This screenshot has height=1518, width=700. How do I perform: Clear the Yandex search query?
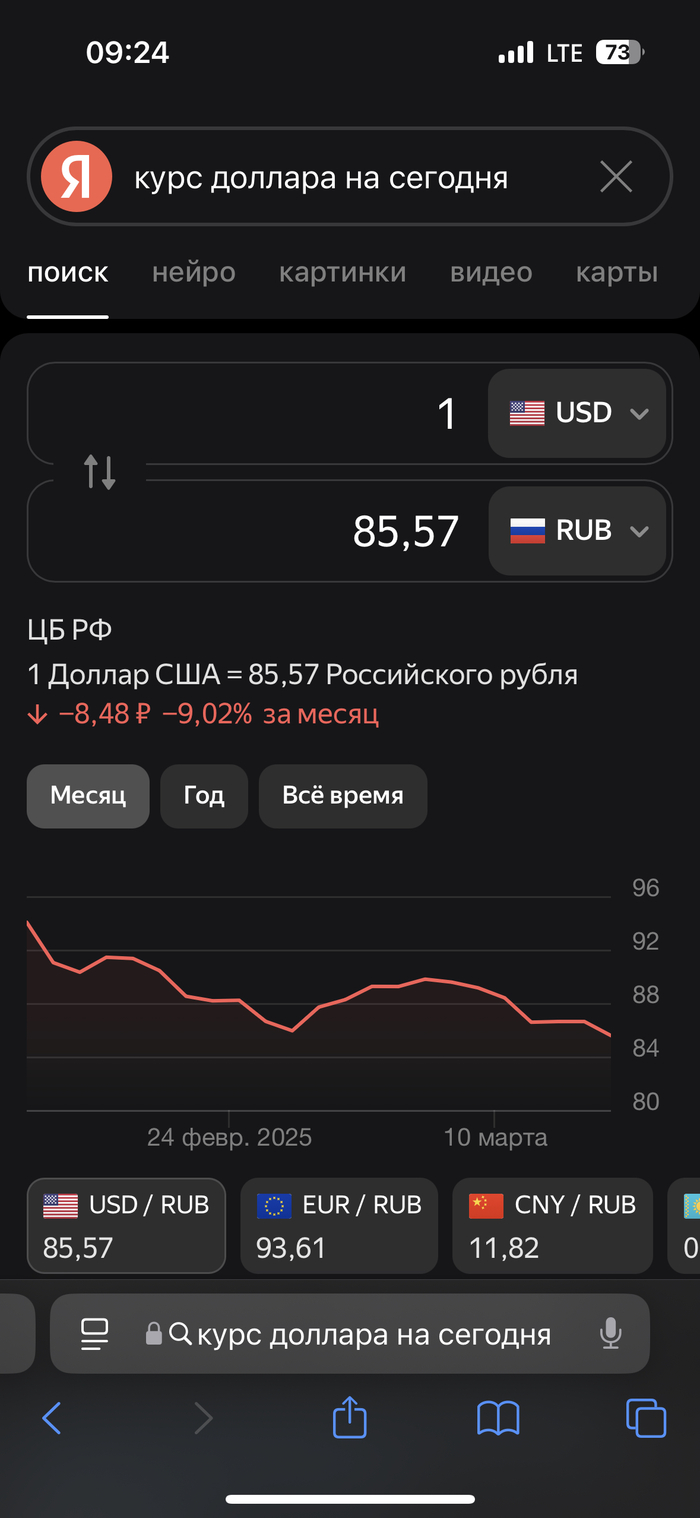[616, 178]
